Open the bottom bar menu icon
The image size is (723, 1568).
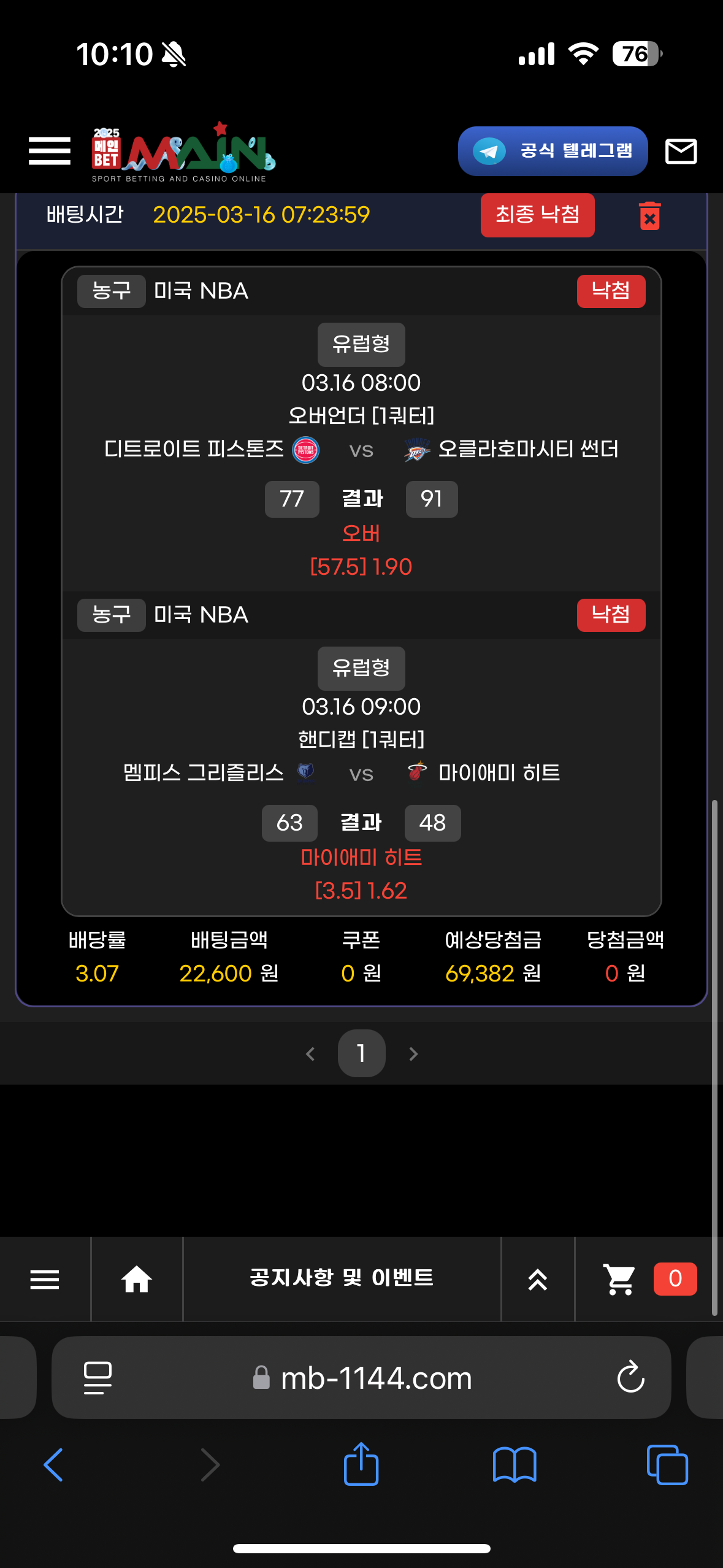[x=45, y=1279]
